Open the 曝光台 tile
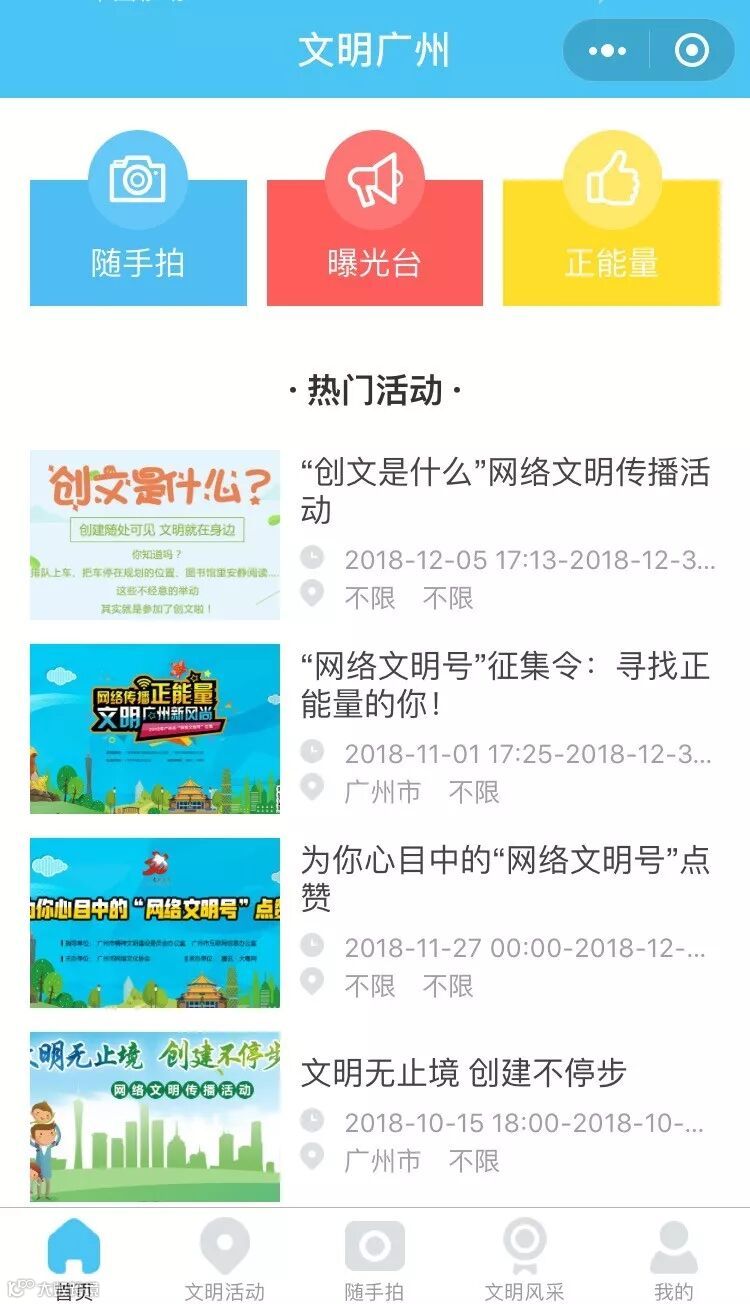Viewport: 750px width, 1304px height. pyautogui.click(x=375, y=218)
